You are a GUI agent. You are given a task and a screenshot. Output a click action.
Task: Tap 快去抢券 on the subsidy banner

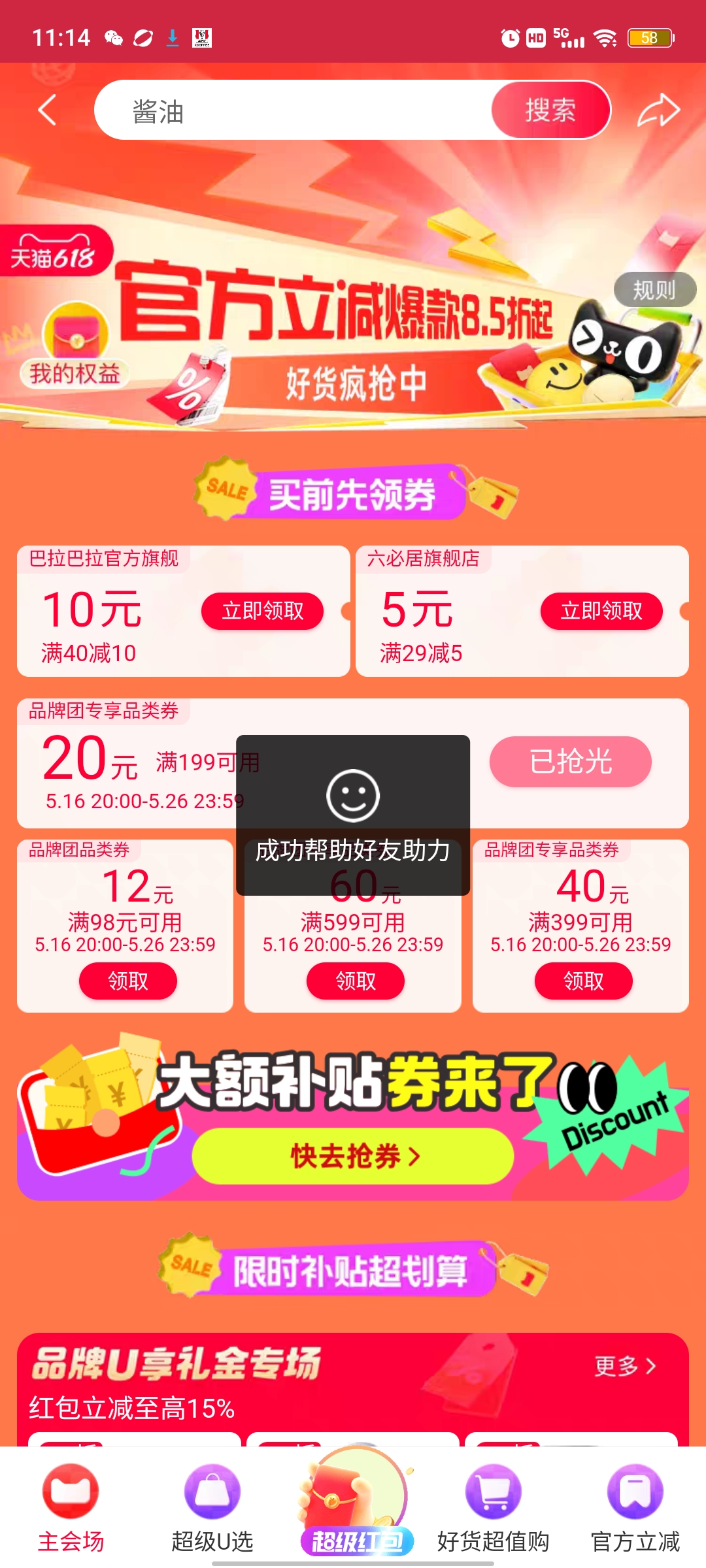(x=353, y=1156)
